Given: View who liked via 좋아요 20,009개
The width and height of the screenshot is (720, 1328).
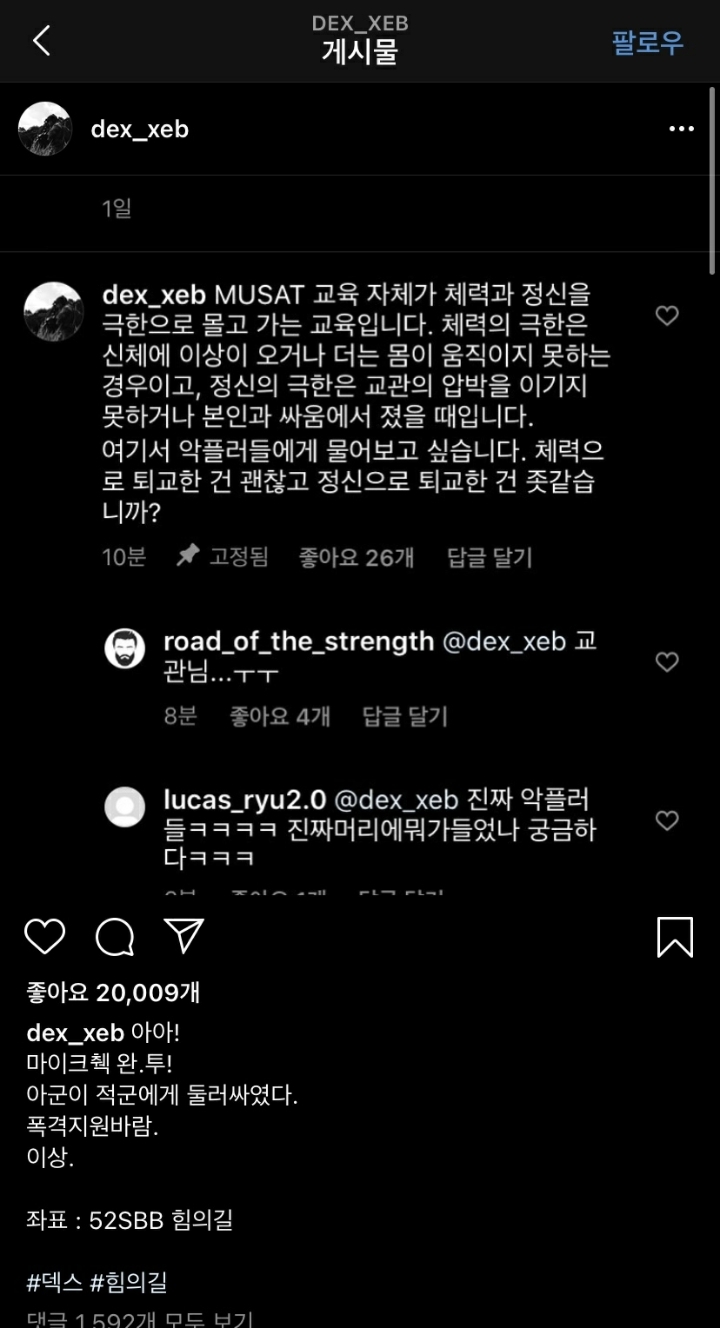Looking at the screenshot, I should tap(113, 992).
